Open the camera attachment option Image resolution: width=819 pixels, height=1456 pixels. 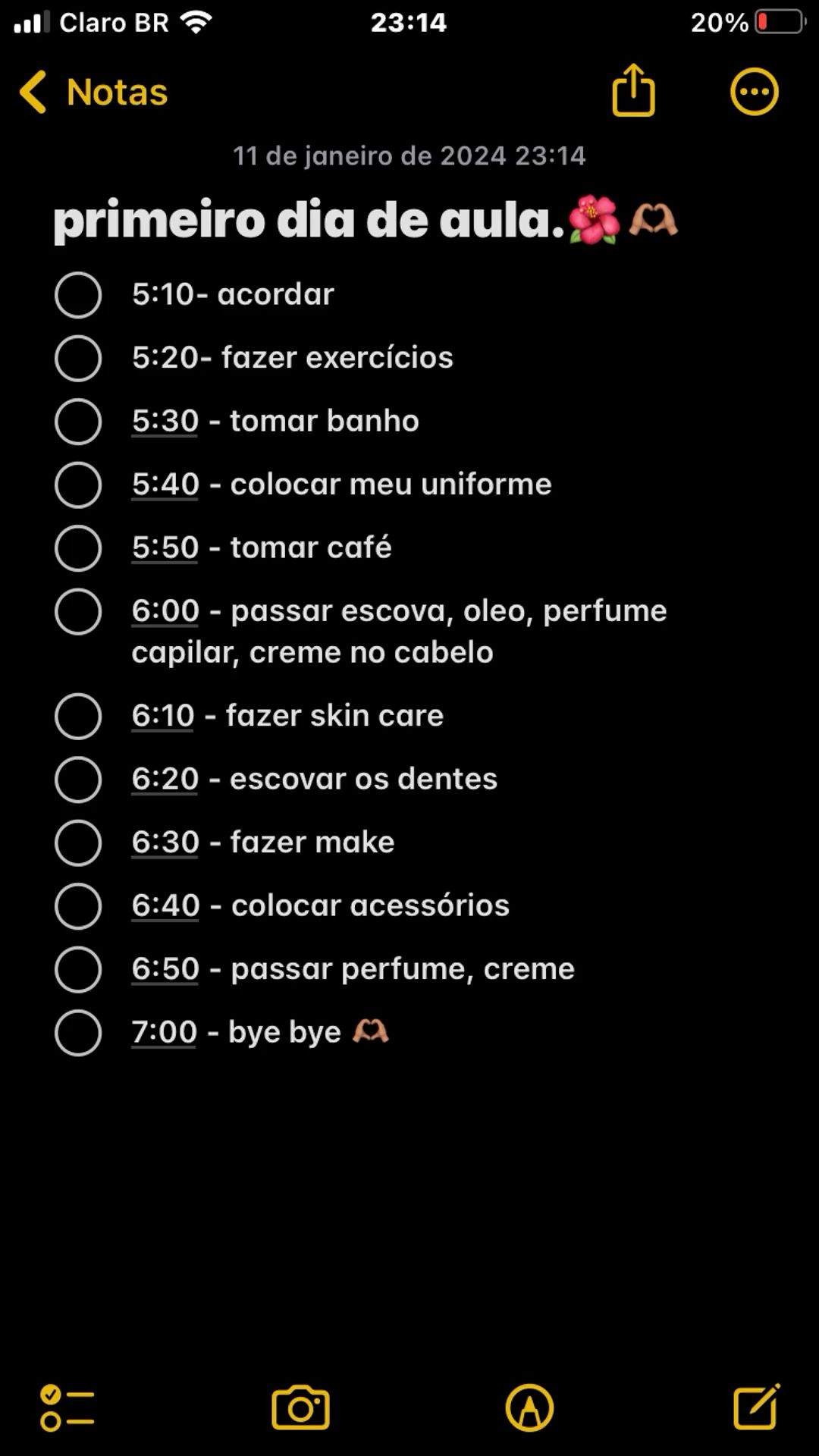pyautogui.click(x=300, y=1408)
